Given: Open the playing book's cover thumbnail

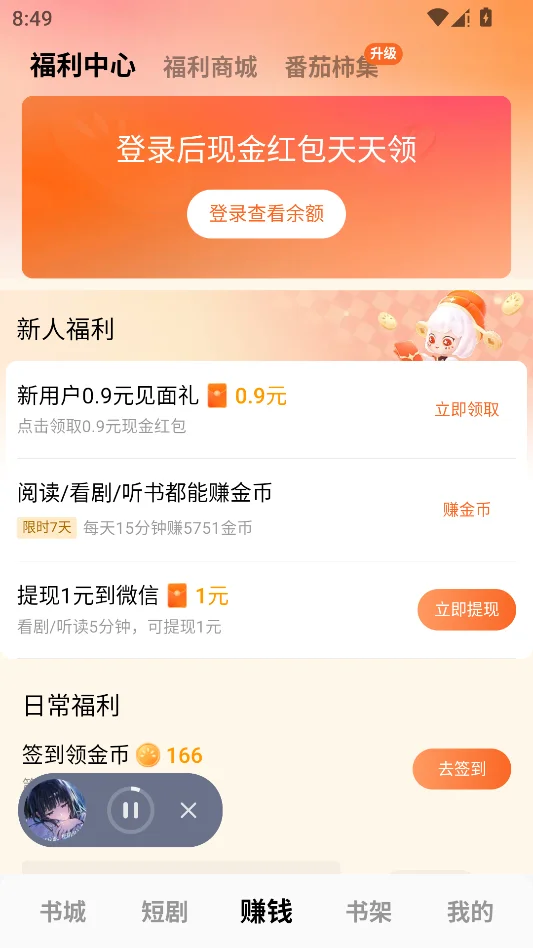Looking at the screenshot, I should click(x=54, y=810).
